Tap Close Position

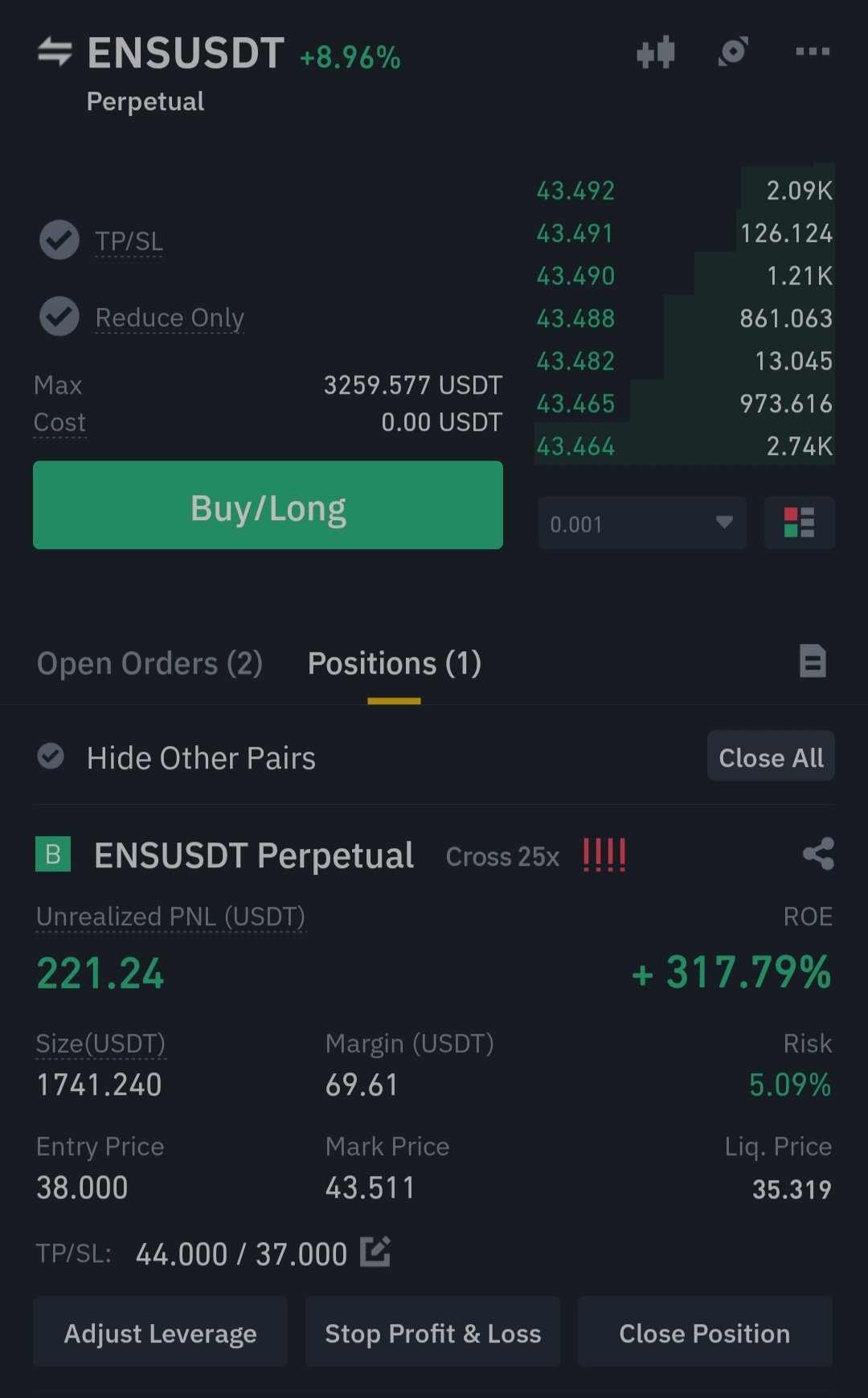(705, 1332)
